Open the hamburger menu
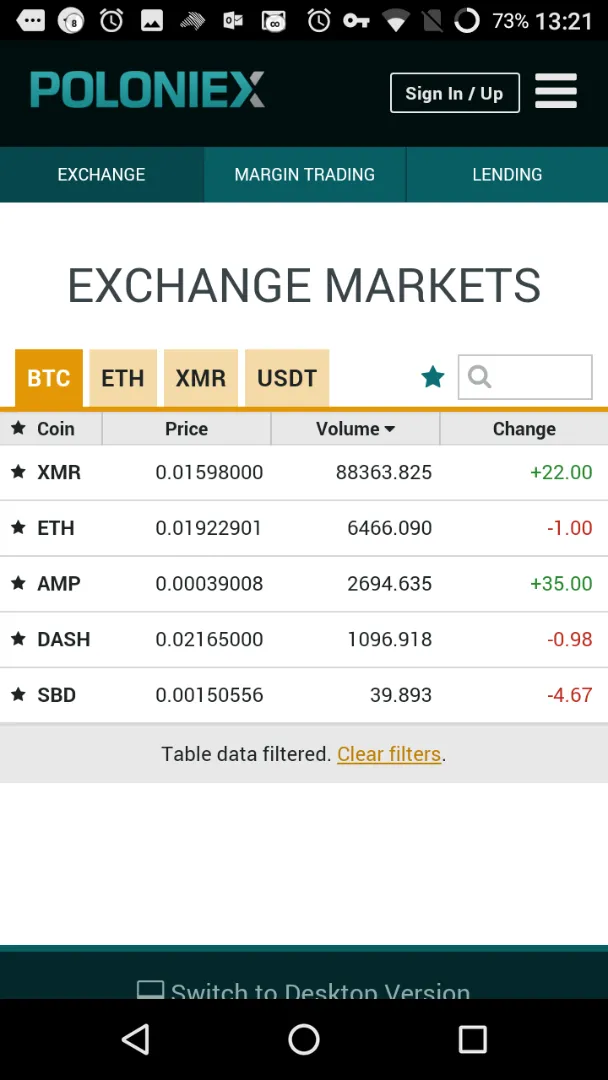Viewport: 608px width, 1080px height. (x=556, y=92)
